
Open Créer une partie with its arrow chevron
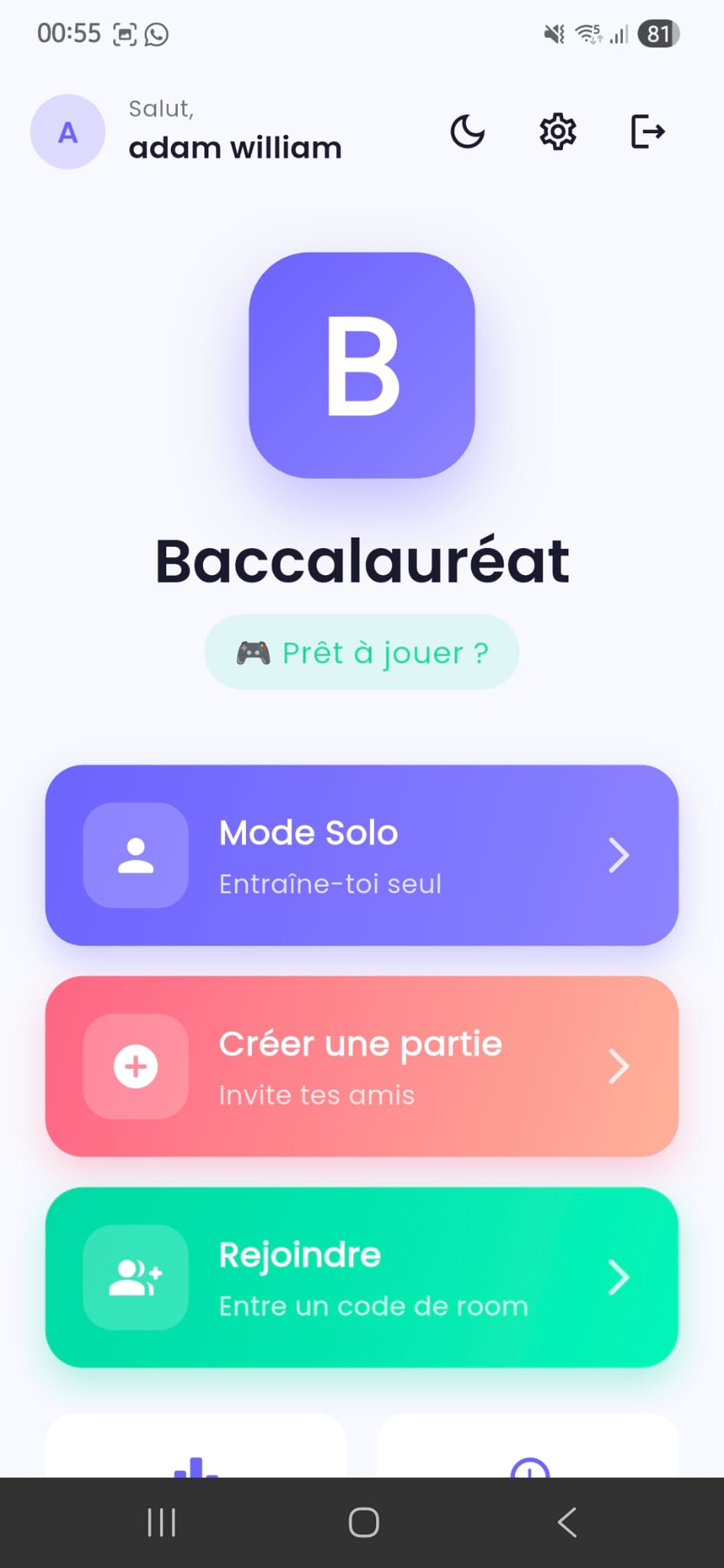[x=618, y=1067]
